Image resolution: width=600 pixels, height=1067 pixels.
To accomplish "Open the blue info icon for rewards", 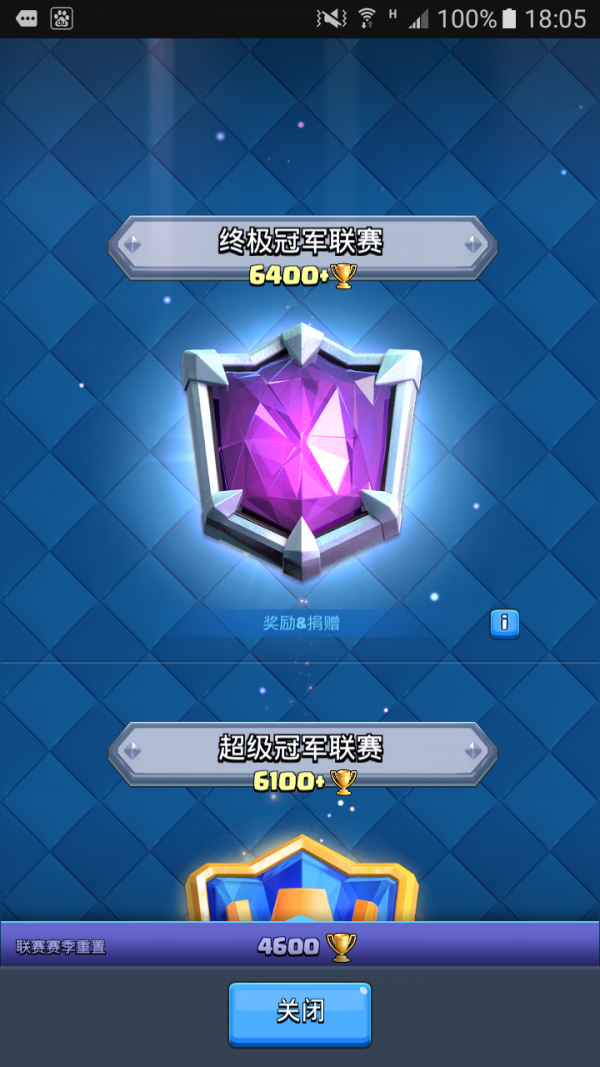I will [504, 624].
